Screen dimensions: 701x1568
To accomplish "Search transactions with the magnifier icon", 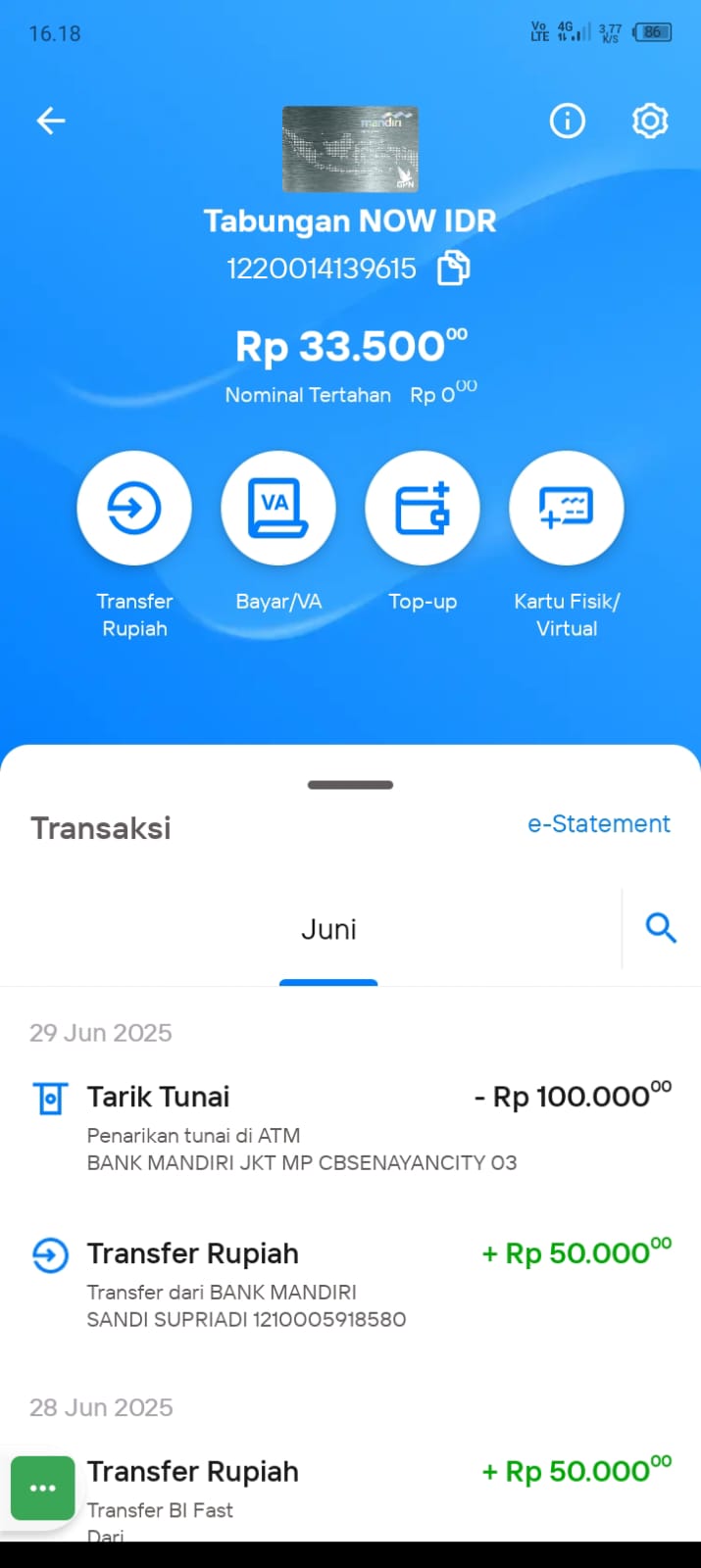I will point(661,927).
